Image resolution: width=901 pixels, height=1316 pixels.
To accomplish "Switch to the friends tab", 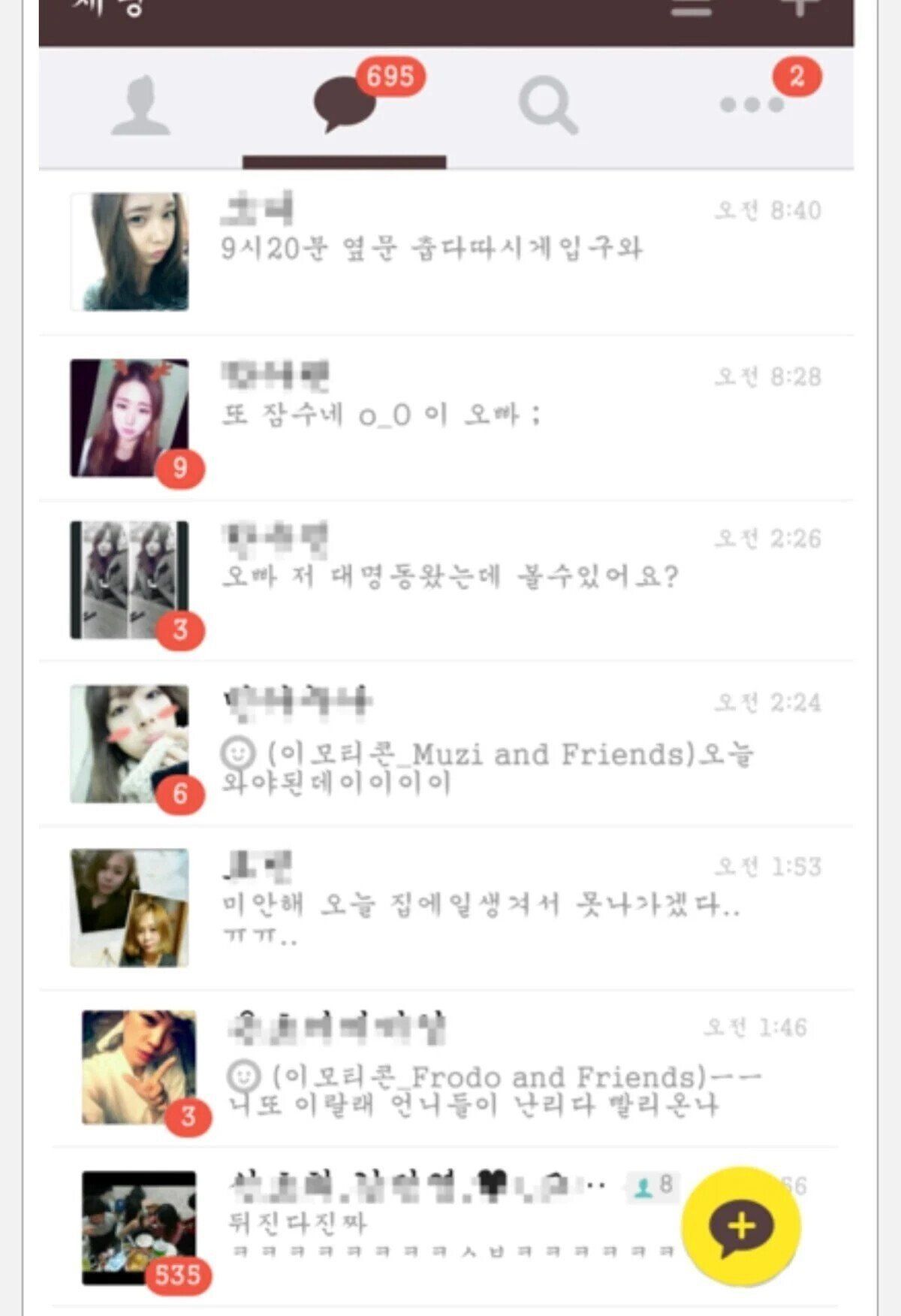I will coord(140,107).
